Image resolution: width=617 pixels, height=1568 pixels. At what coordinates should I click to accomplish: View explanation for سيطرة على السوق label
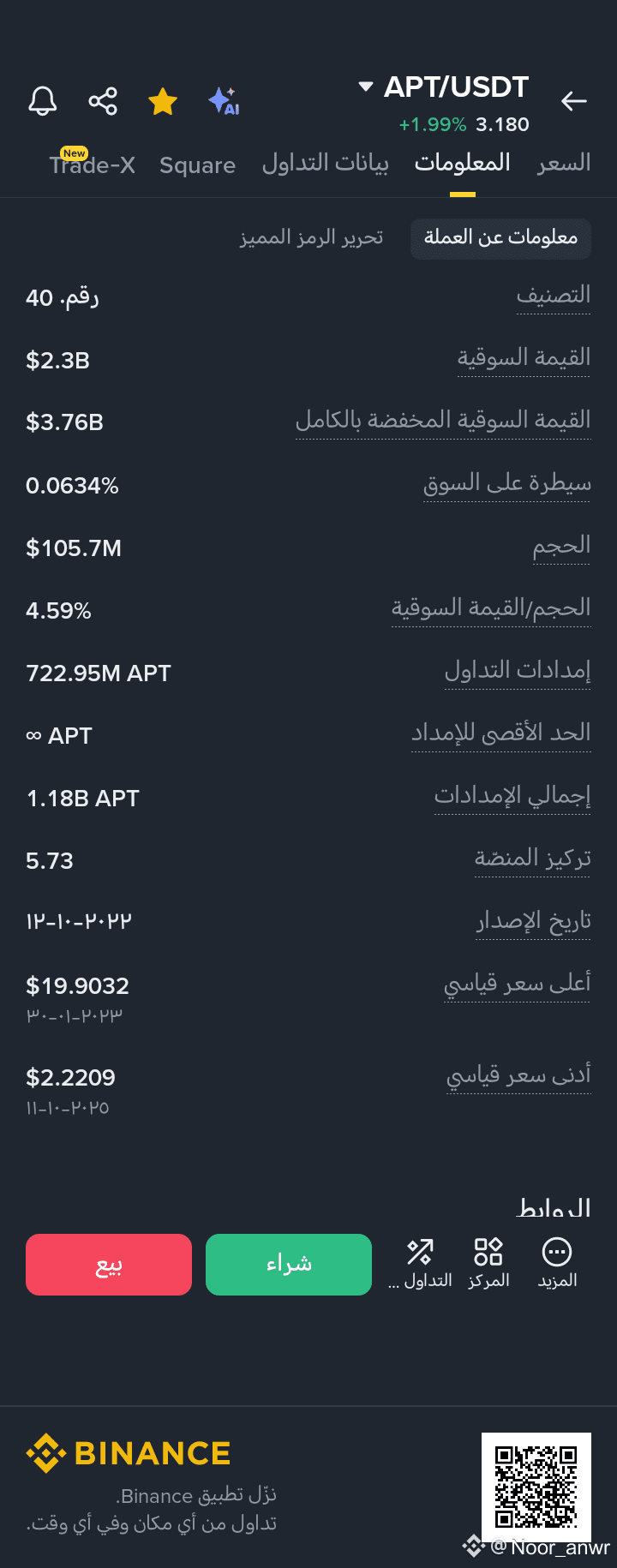(x=507, y=483)
